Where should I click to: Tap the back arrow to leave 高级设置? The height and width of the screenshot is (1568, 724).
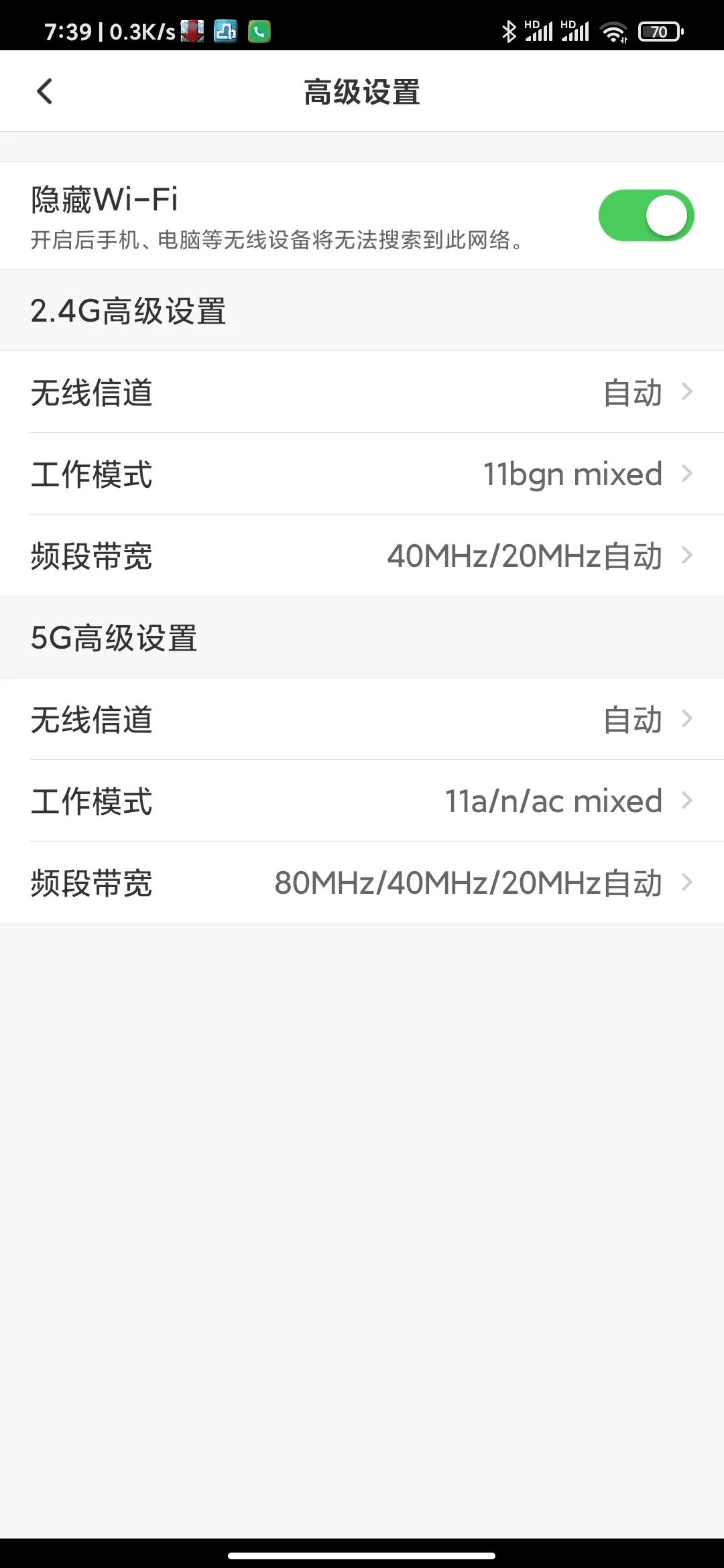tap(45, 91)
